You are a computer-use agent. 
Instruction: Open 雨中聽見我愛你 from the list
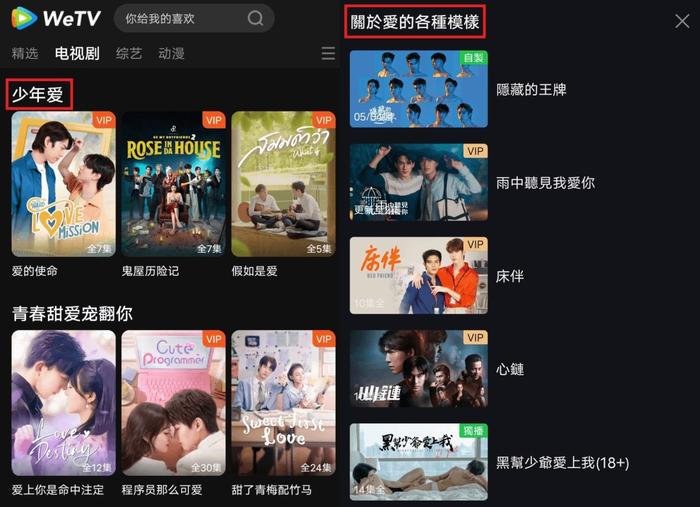[419, 182]
